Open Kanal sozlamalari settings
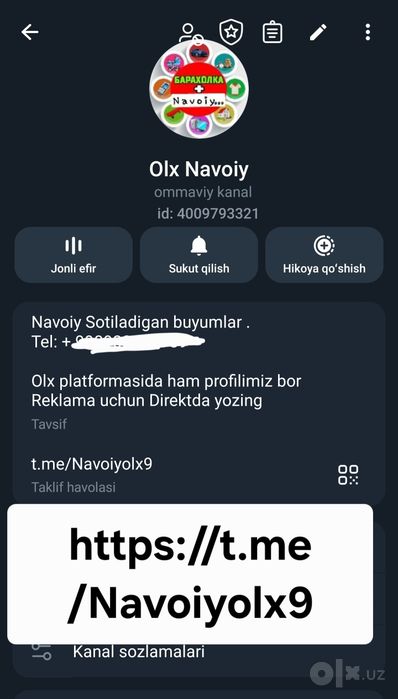The image size is (398, 699). point(139,652)
